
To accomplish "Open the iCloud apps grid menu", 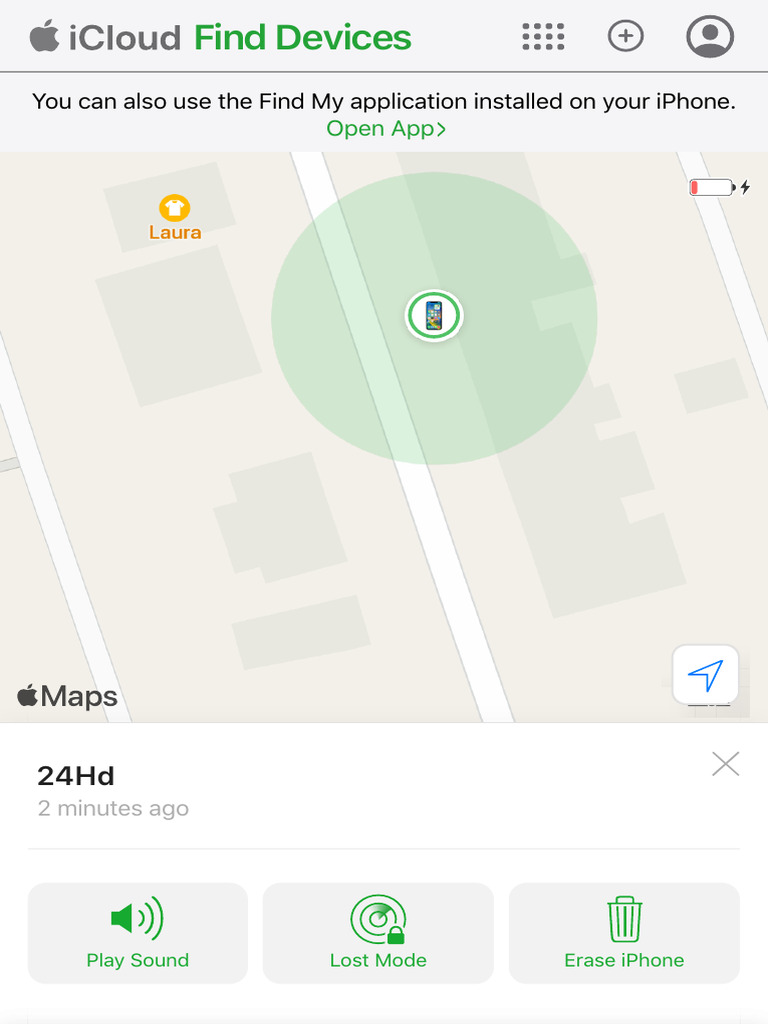I will (x=543, y=37).
